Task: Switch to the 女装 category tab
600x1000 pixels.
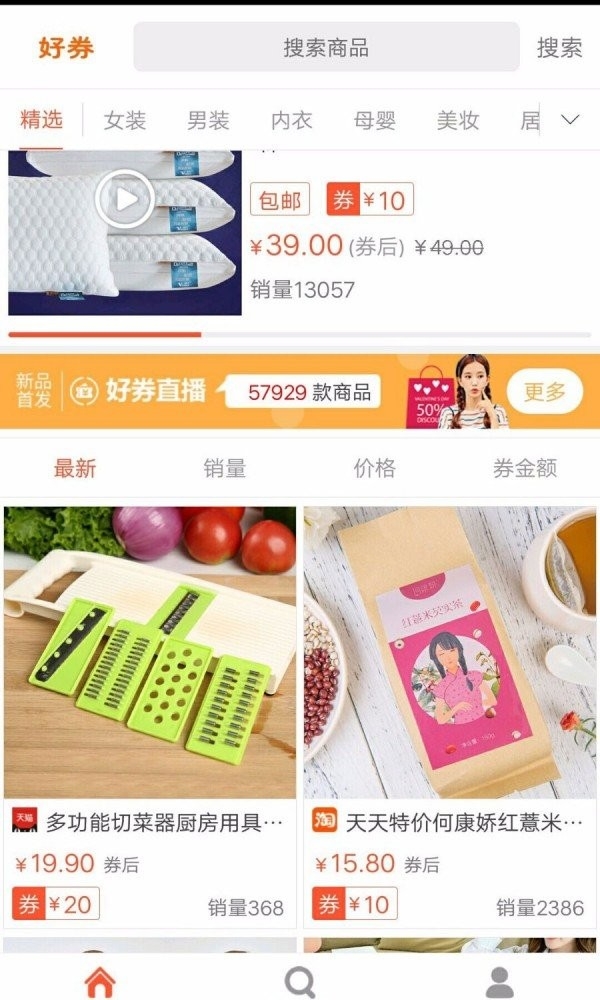Action: click(x=125, y=121)
